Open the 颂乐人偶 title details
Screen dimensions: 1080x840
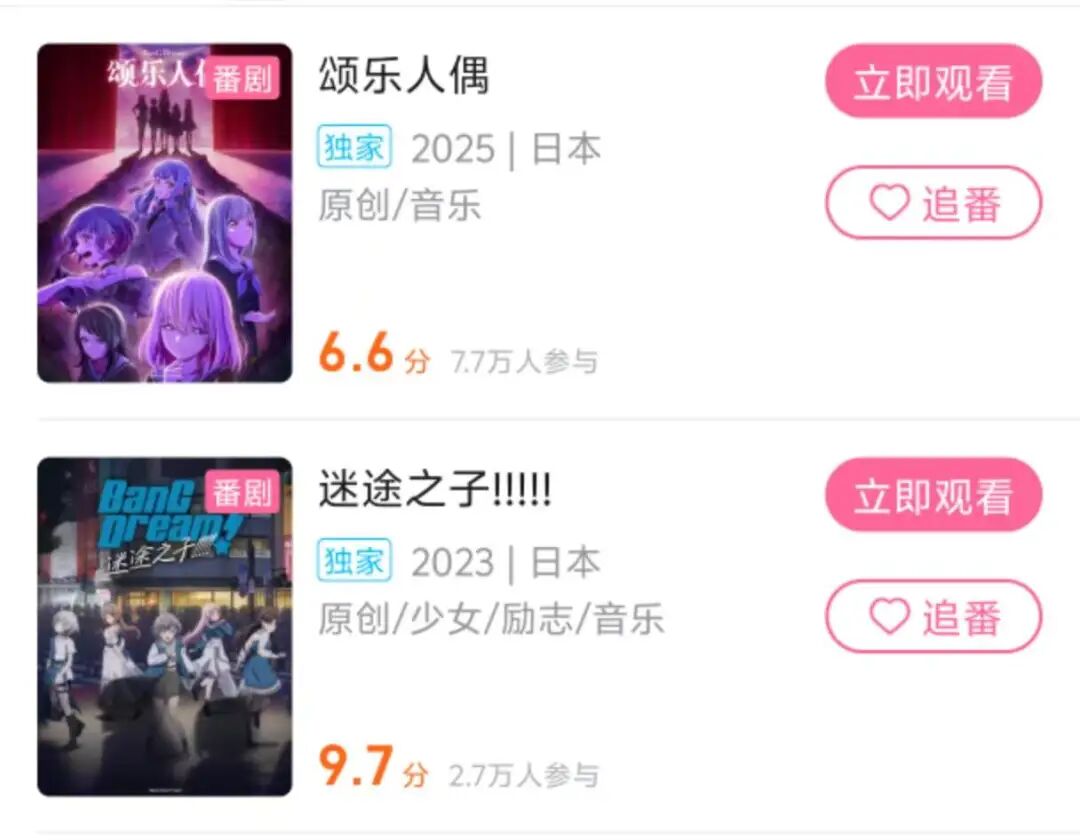pos(404,77)
